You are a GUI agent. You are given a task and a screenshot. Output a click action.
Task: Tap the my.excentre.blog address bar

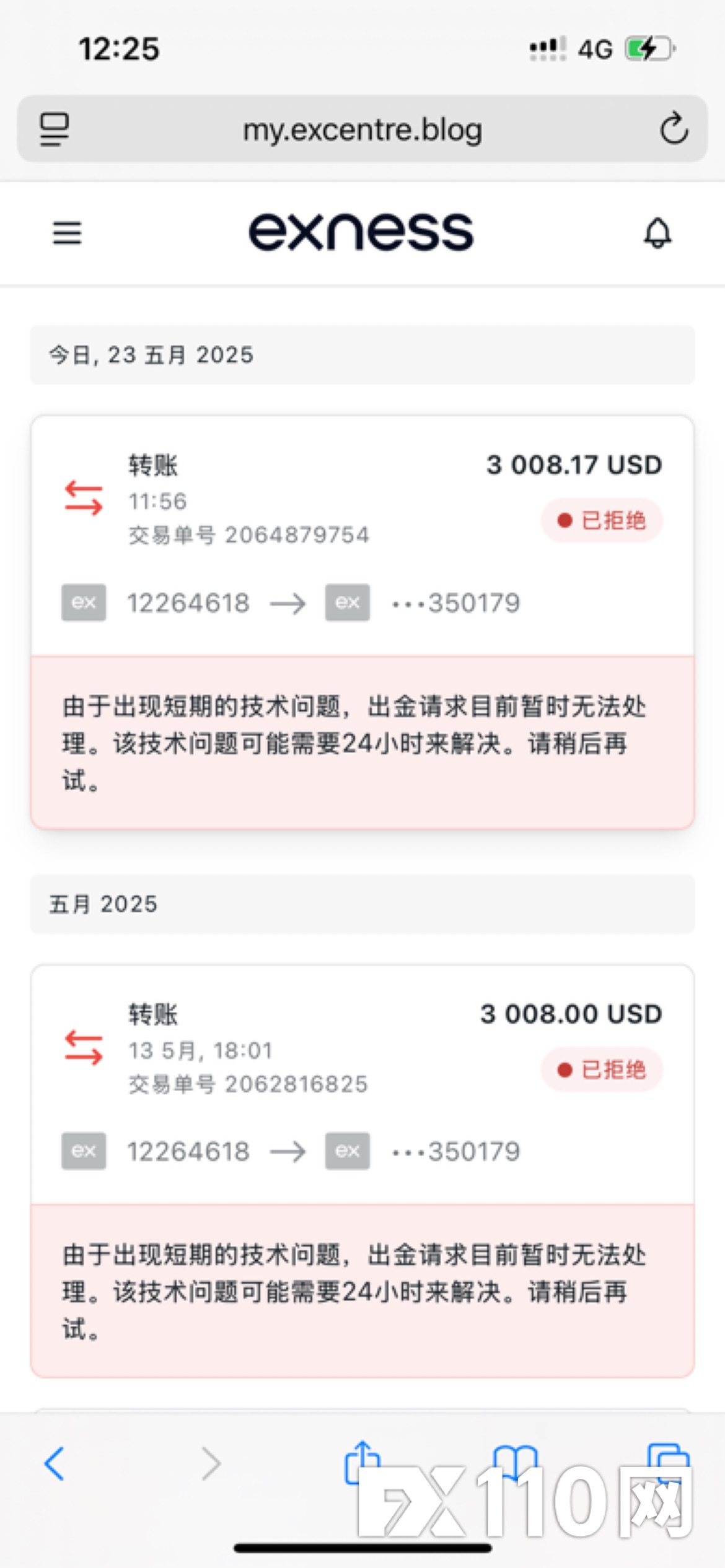pyautogui.click(x=362, y=130)
